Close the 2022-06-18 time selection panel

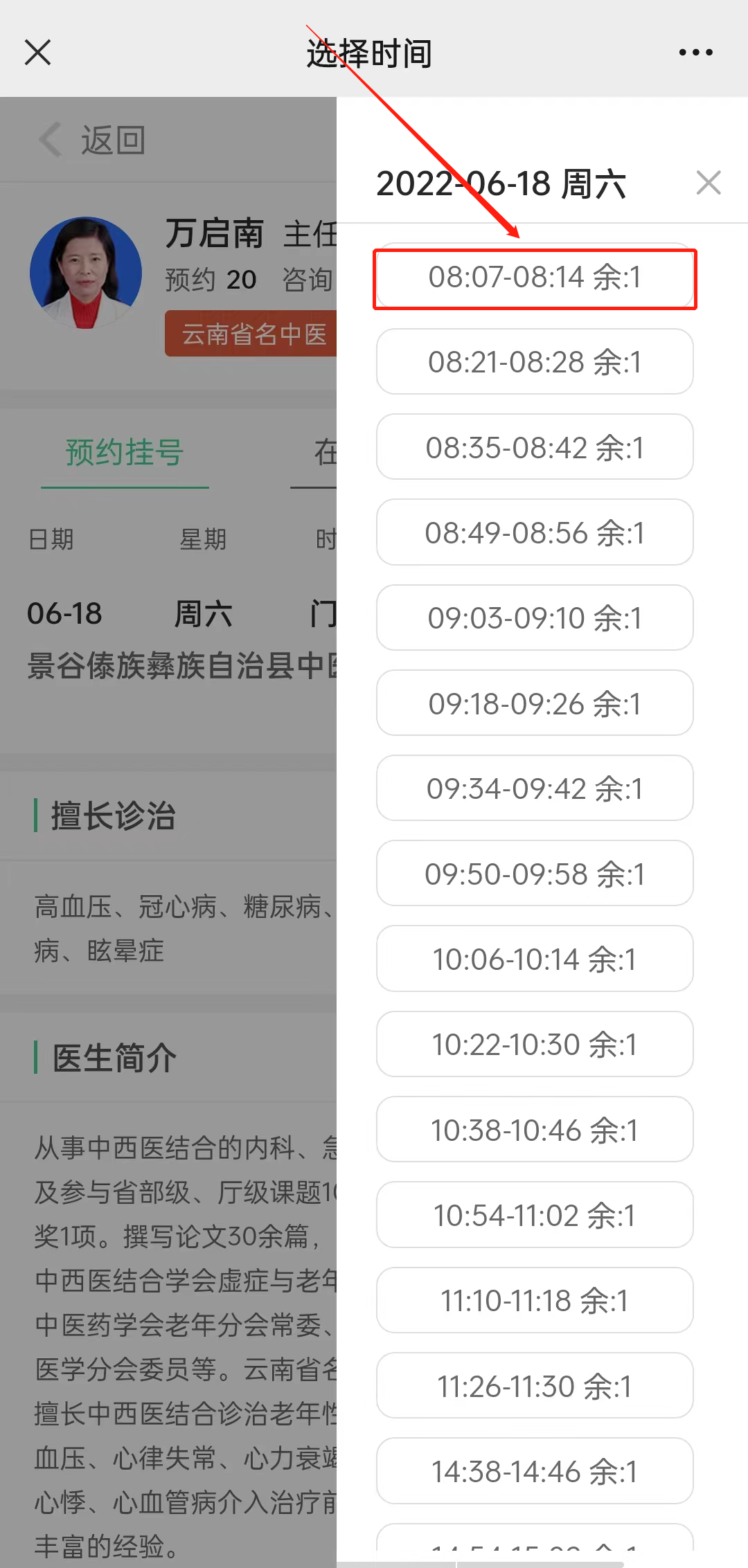pos(708,183)
